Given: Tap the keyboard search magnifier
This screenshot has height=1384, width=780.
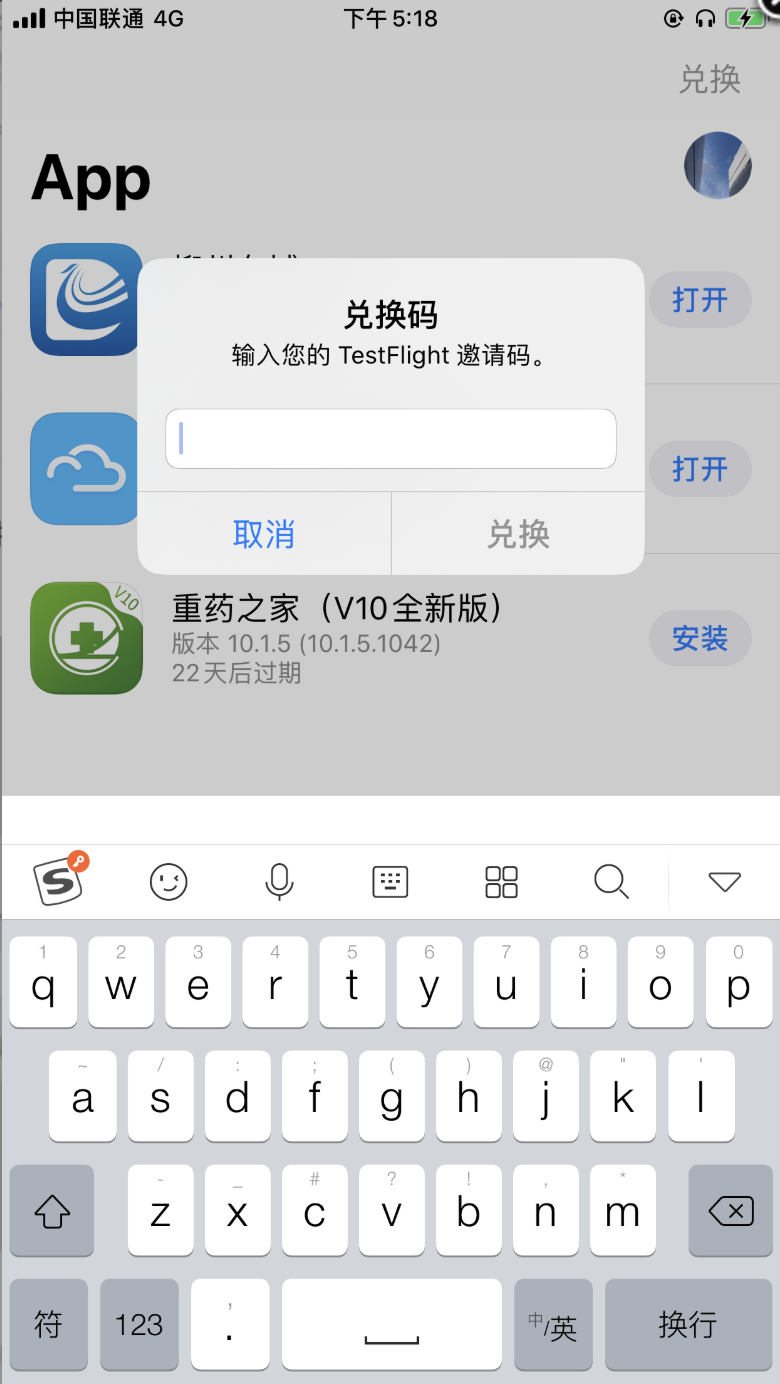Looking at the screenshot, I should coord(611,881).
